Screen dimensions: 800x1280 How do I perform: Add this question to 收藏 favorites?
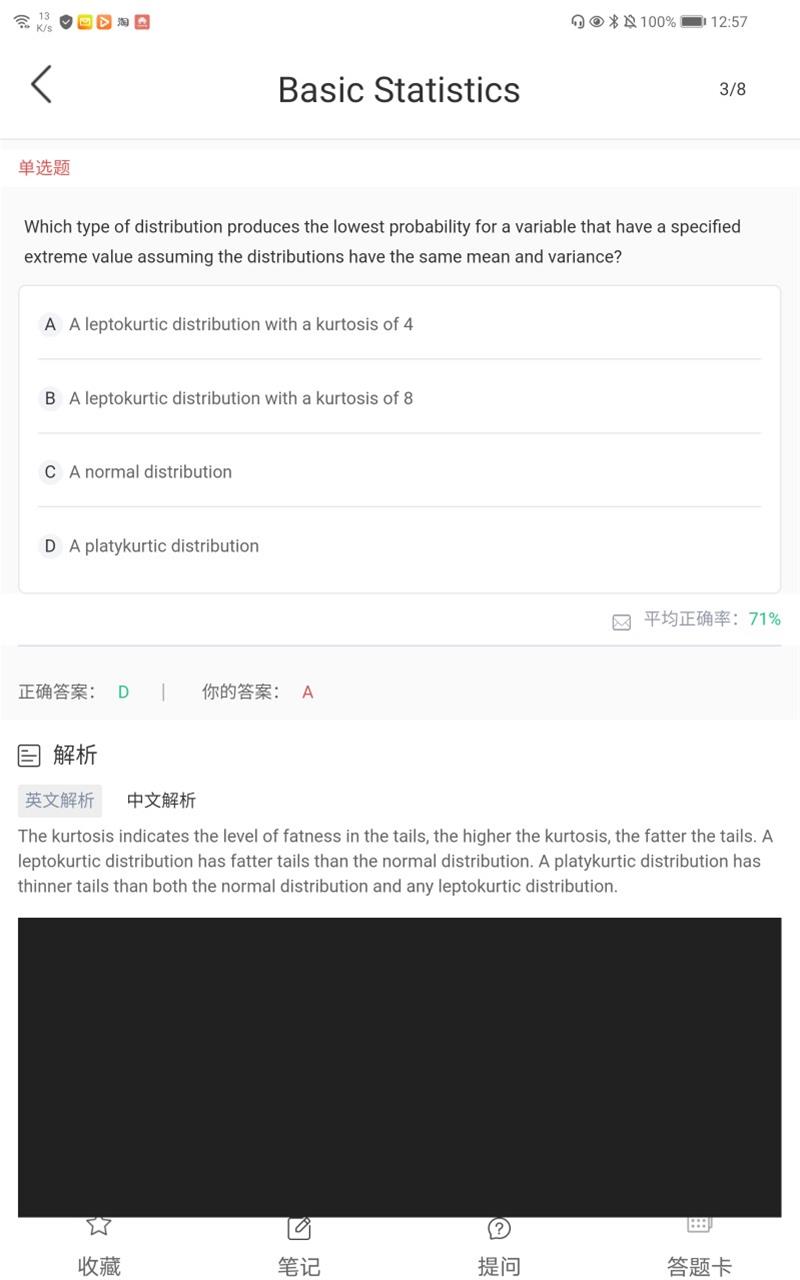click(x=99, y=1247)
